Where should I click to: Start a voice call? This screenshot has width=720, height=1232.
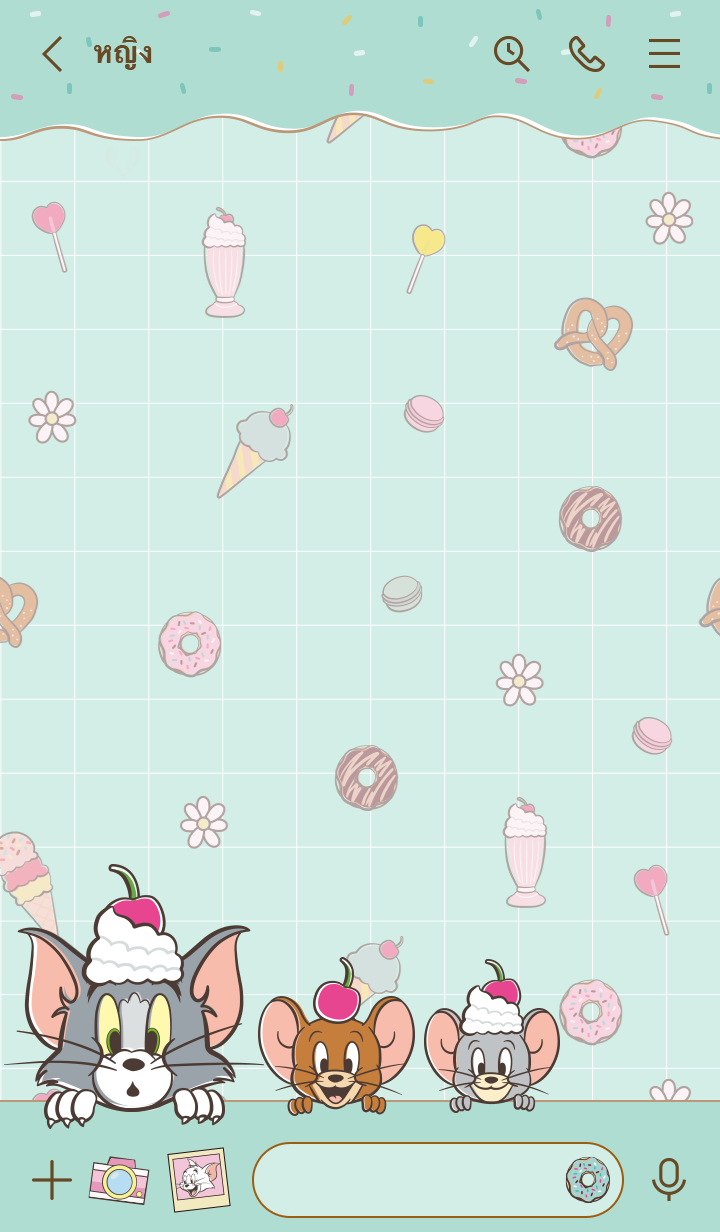click(587, 54)
